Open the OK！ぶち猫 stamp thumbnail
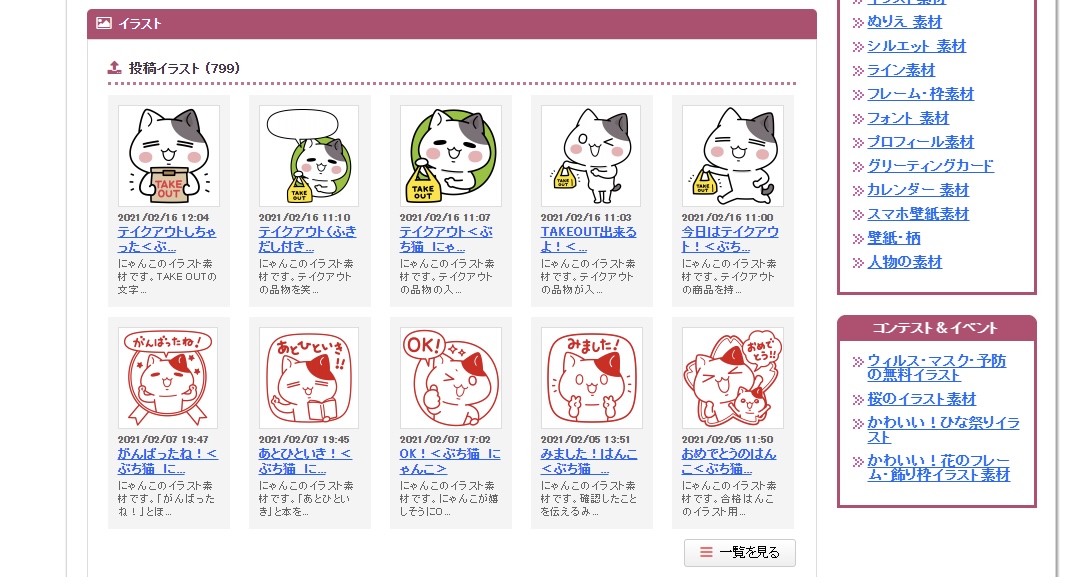 pos(450,378)
